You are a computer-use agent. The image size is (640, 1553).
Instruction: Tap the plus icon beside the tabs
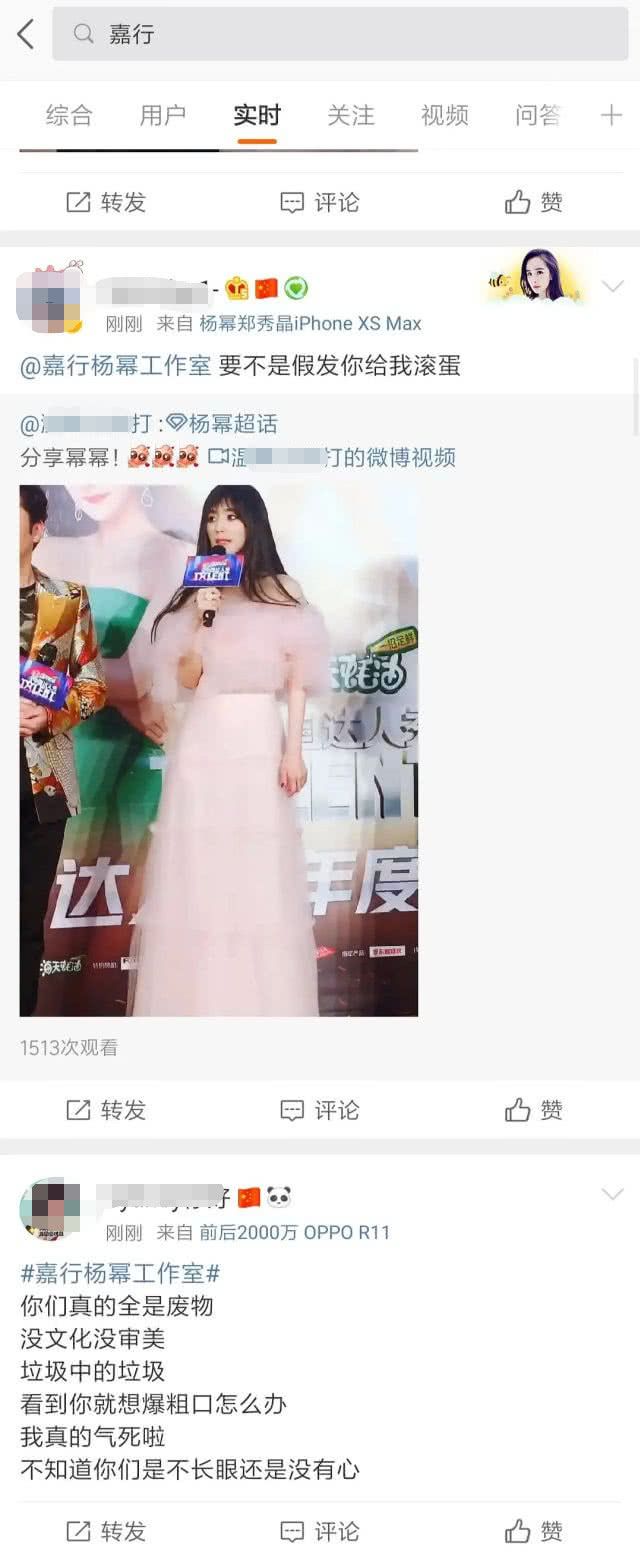[x=611, y=116]
